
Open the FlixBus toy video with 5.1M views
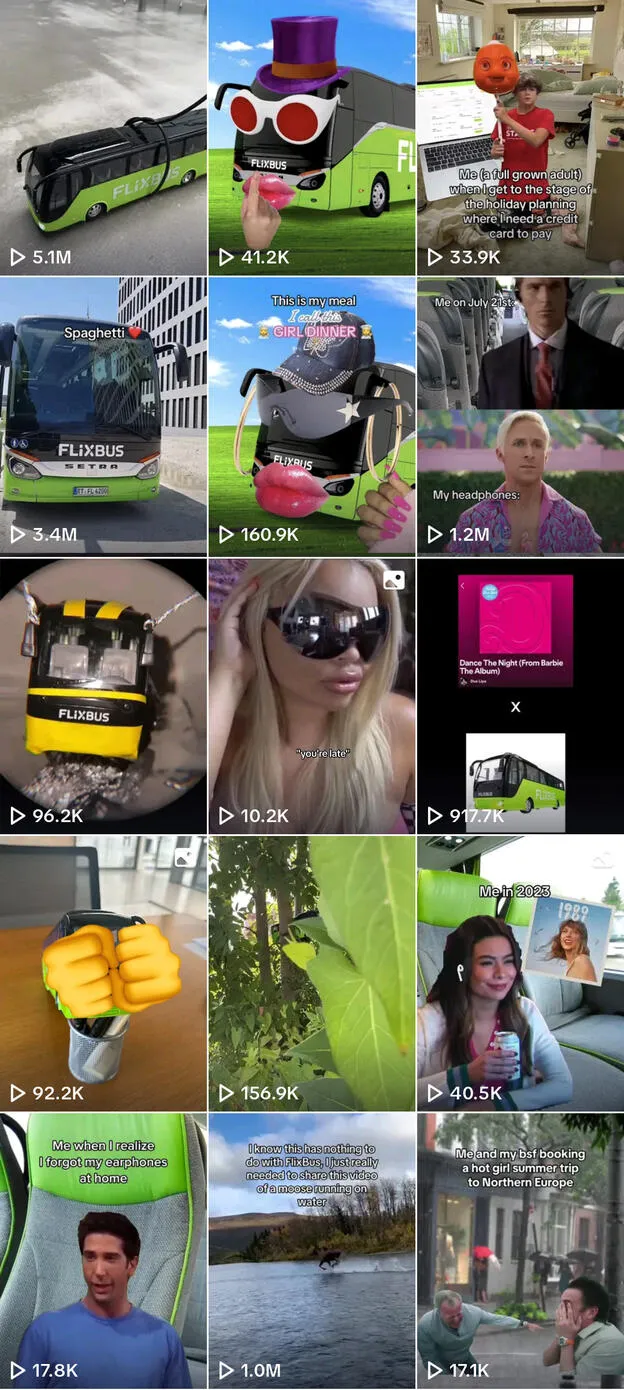pos(103,137)
